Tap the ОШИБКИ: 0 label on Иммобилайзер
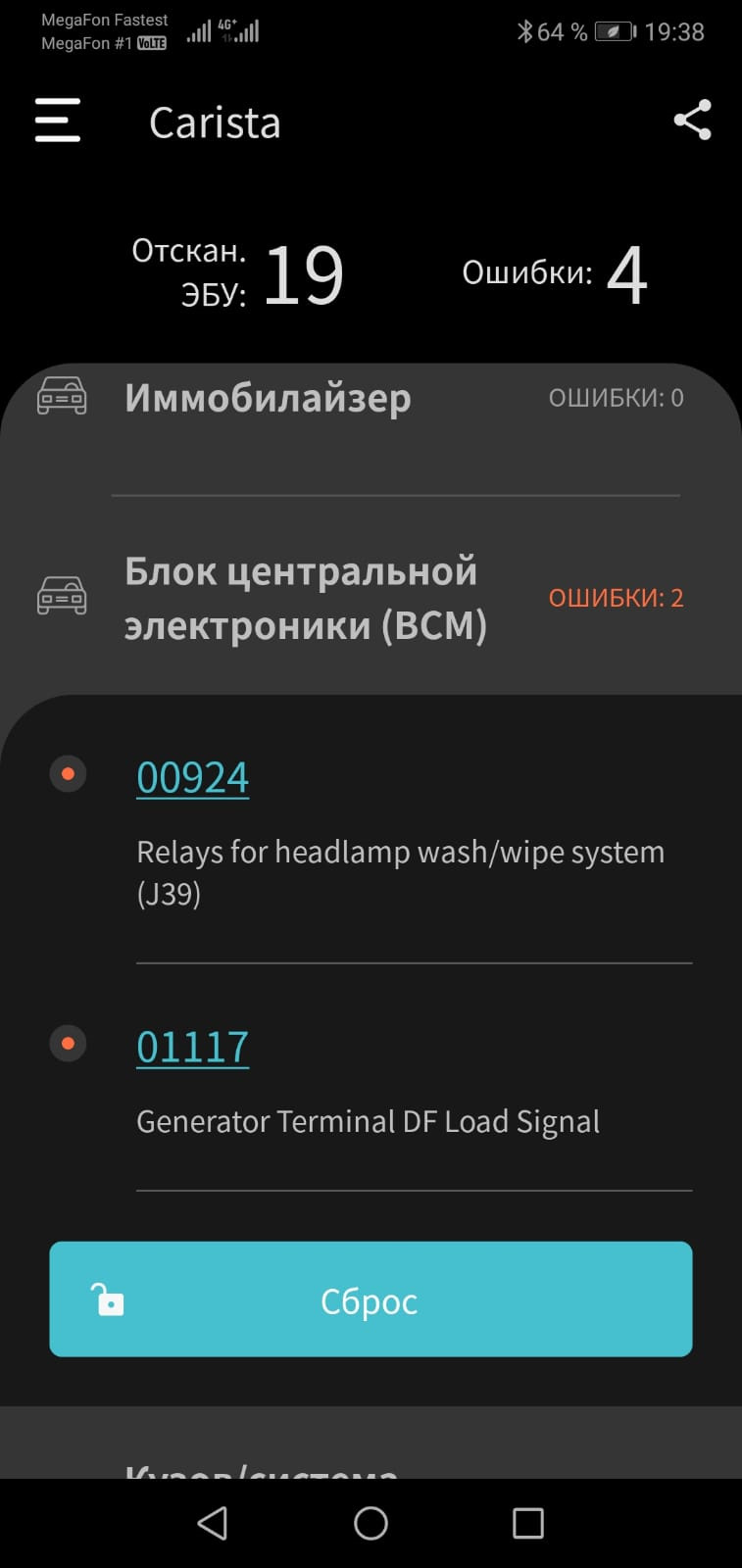This screenshot has width=742, height=1568. (616, 398)
